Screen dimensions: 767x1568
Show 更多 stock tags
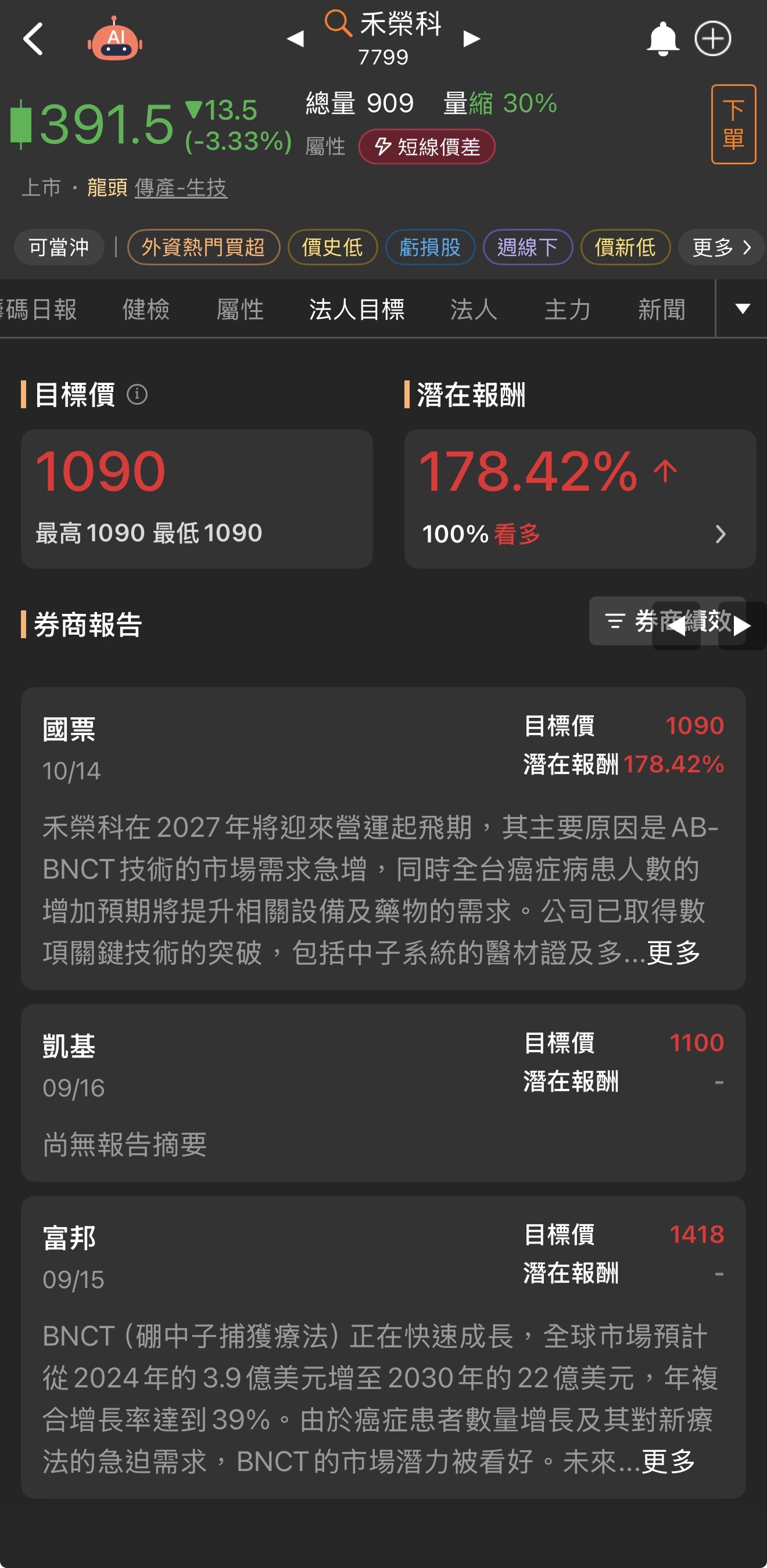pyautogui.click(x=721, y=247)
